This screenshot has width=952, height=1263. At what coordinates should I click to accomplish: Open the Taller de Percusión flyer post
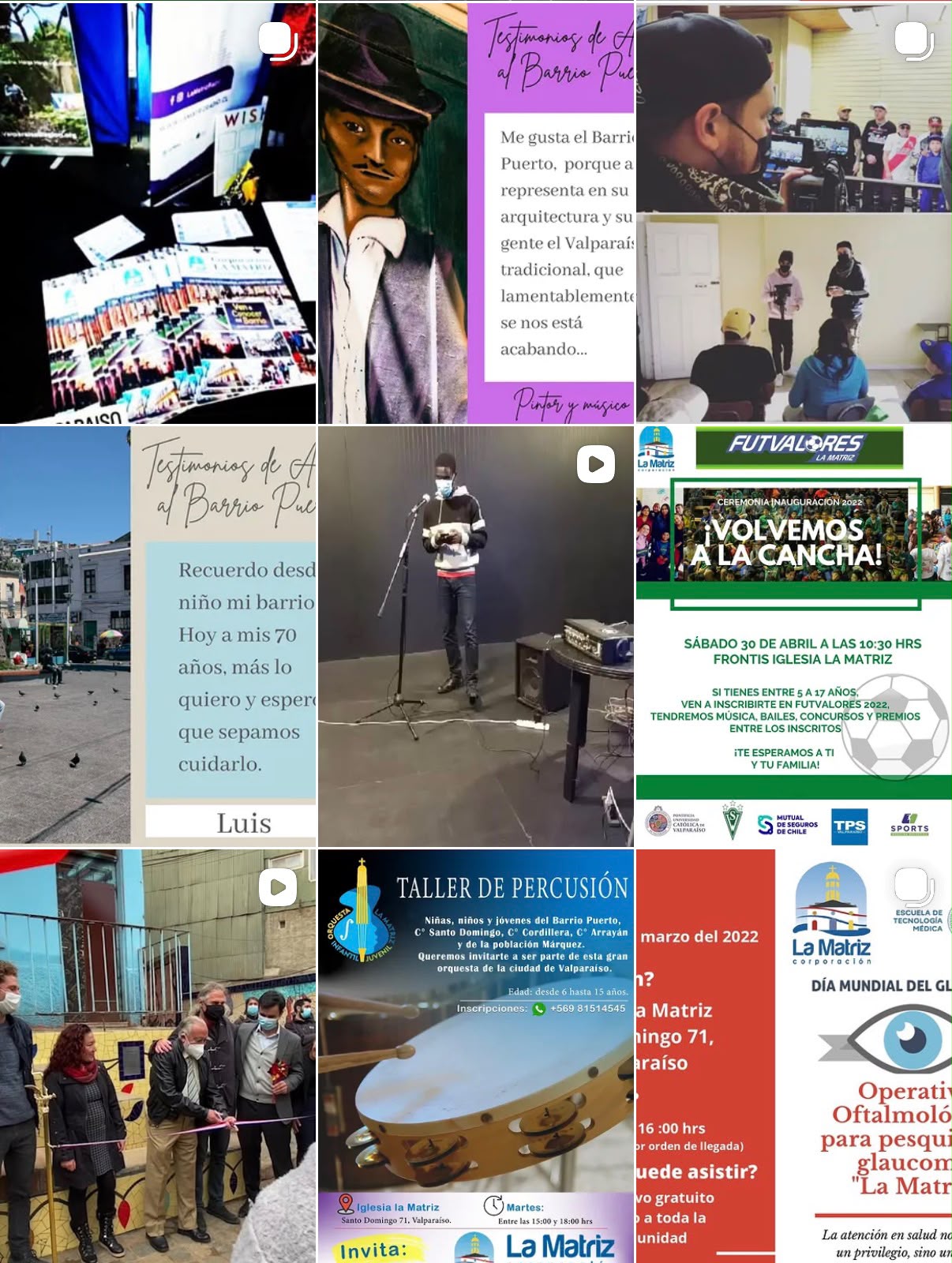(476, 1056)
